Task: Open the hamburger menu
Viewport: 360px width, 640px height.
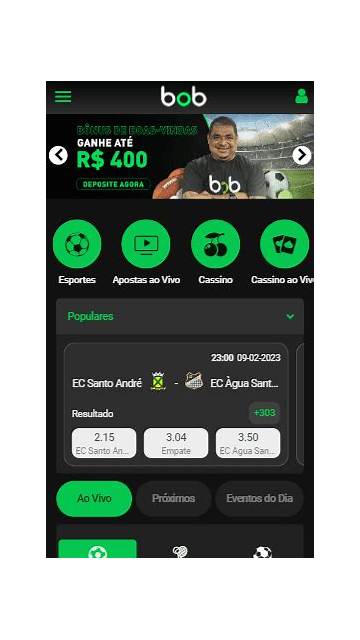Action: [63, 97]
